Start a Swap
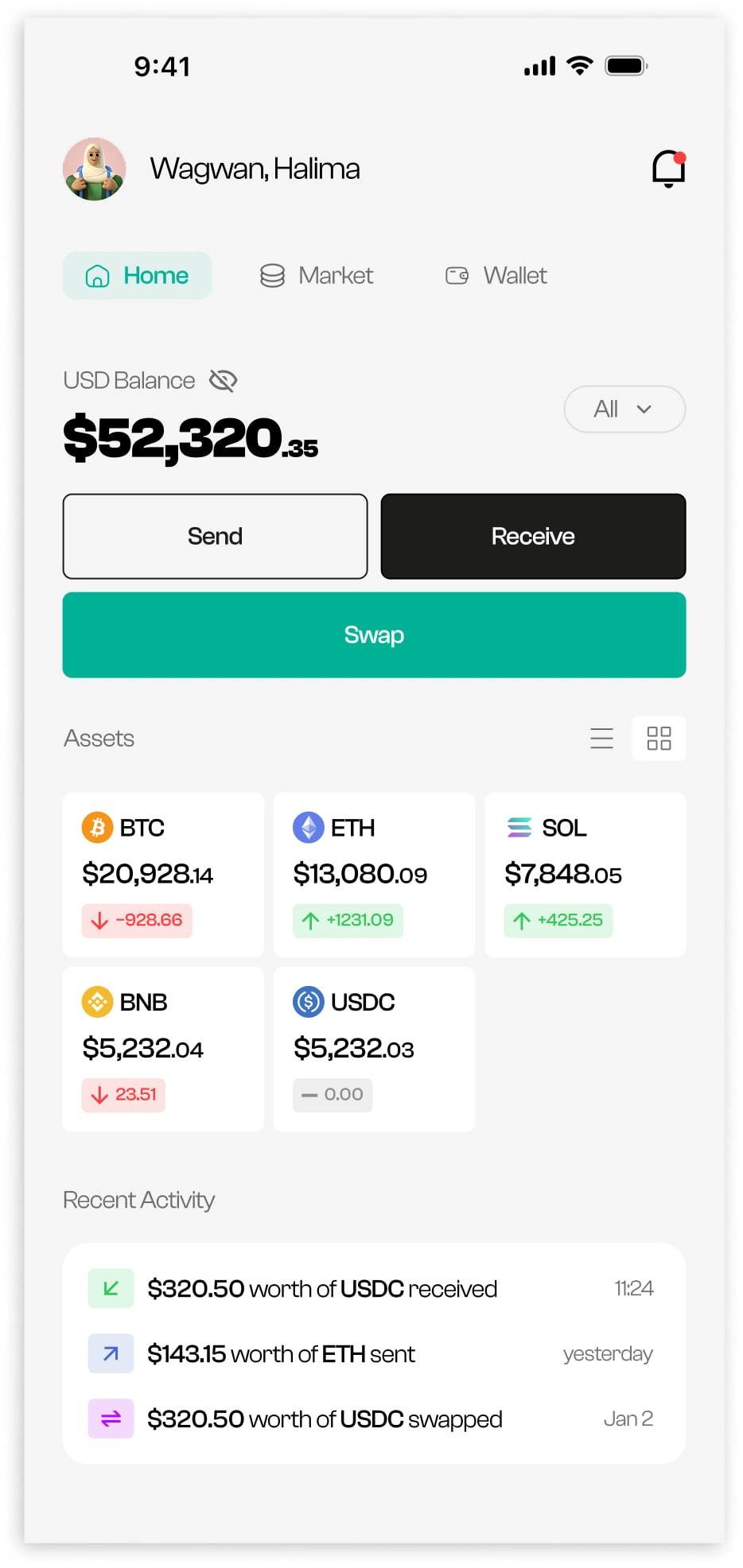This screenshot has width=743, height=1568. 374,635
